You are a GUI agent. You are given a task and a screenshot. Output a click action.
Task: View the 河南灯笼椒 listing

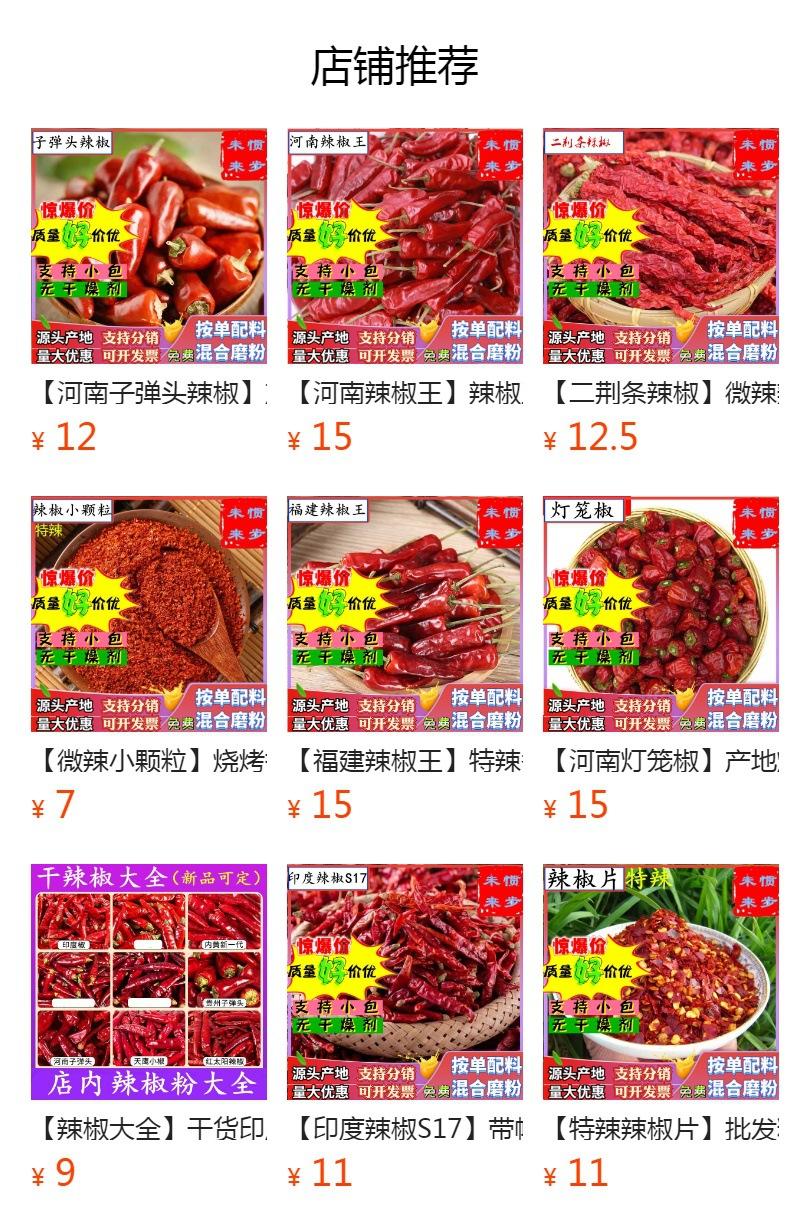pos(661,615)
